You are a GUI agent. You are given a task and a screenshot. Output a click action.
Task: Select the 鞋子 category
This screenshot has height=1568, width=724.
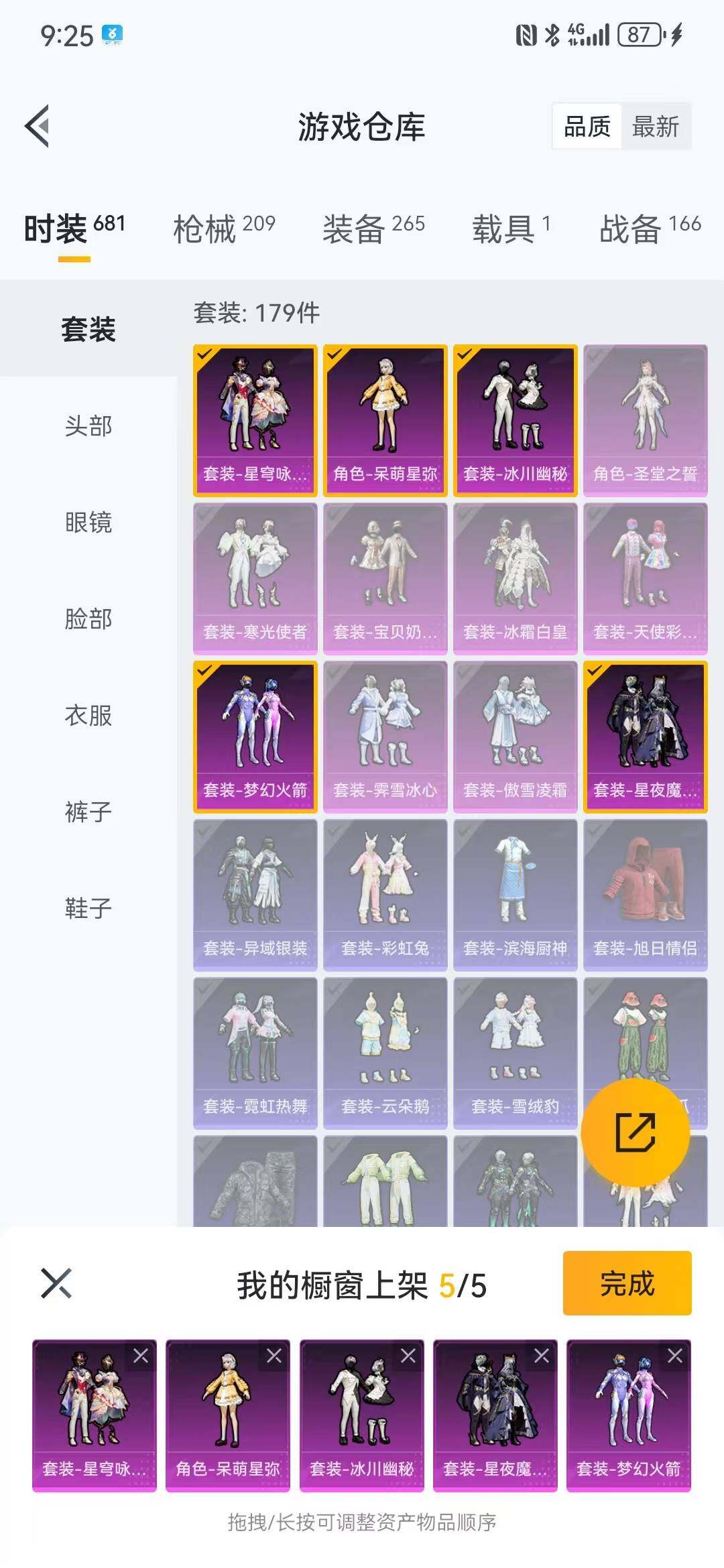pos(88,909)
